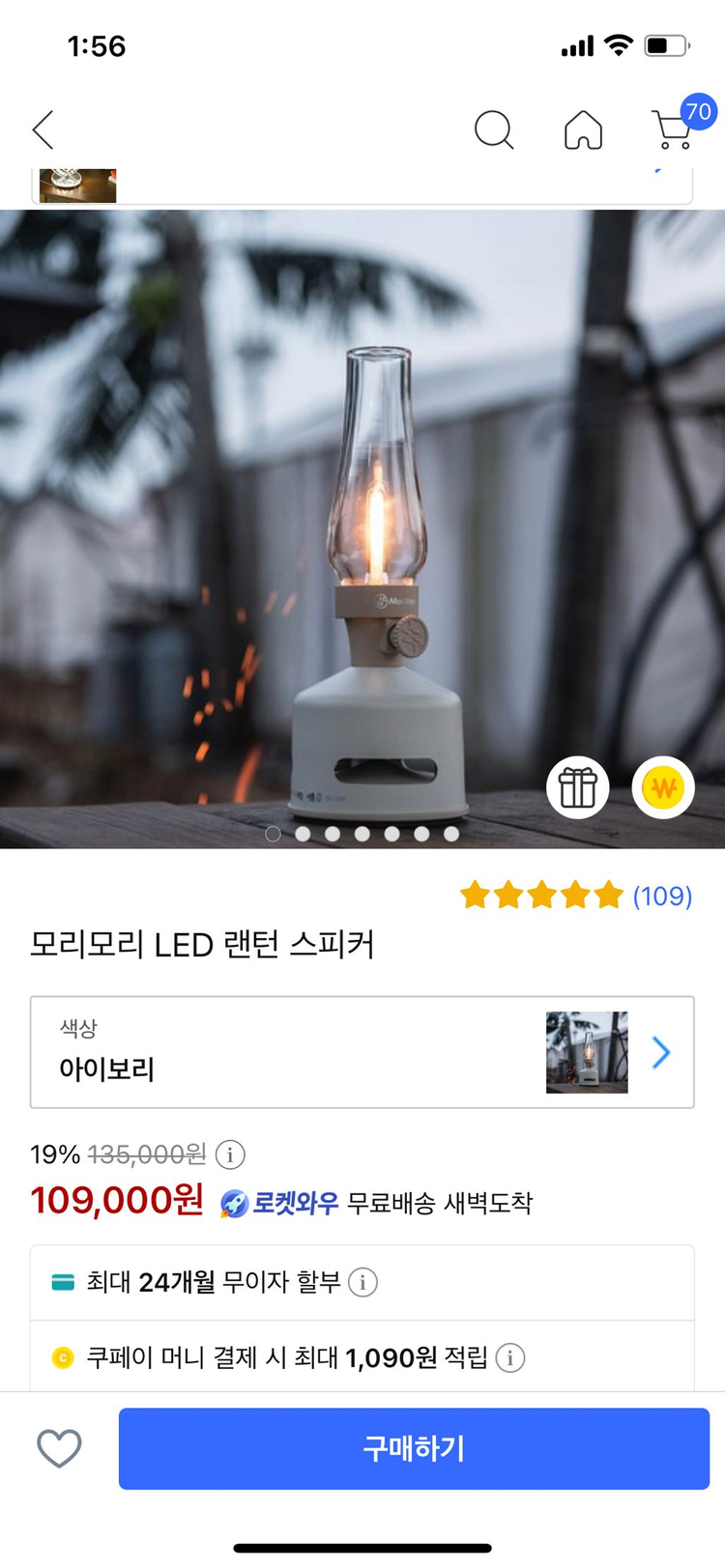Tap the 구매하기 button

pos(414,1448)
